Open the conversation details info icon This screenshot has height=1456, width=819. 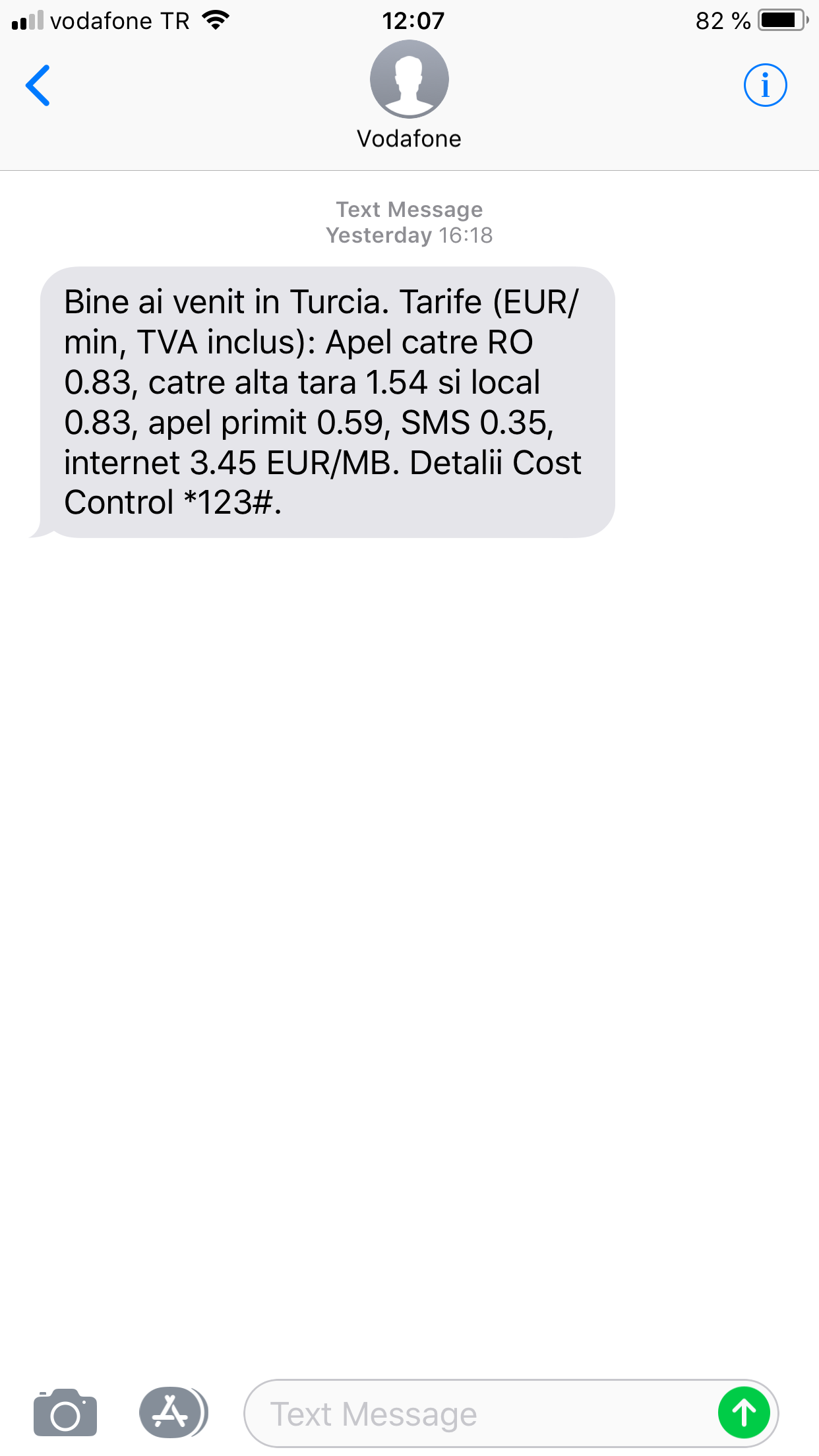(765, 85)
